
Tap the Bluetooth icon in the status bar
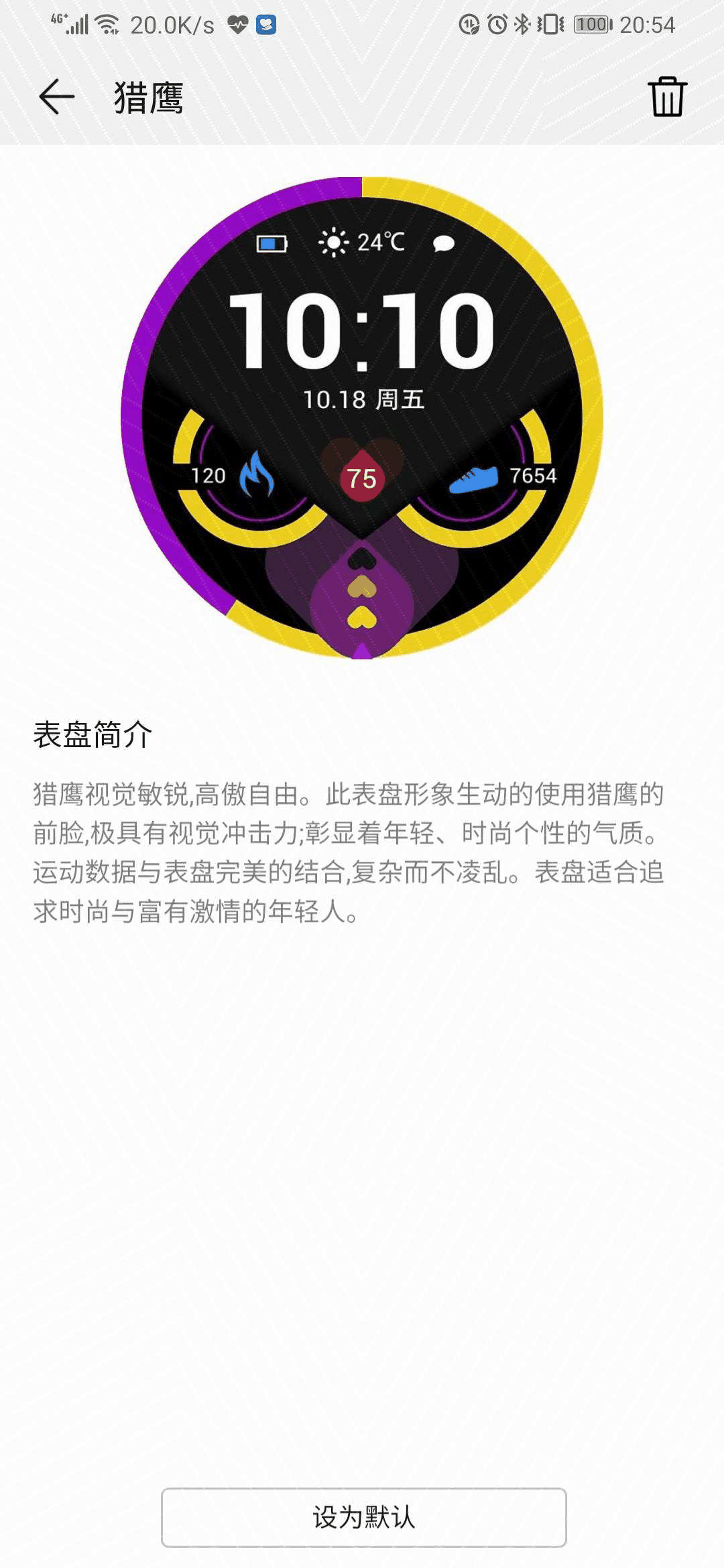[x=523, y=24]
